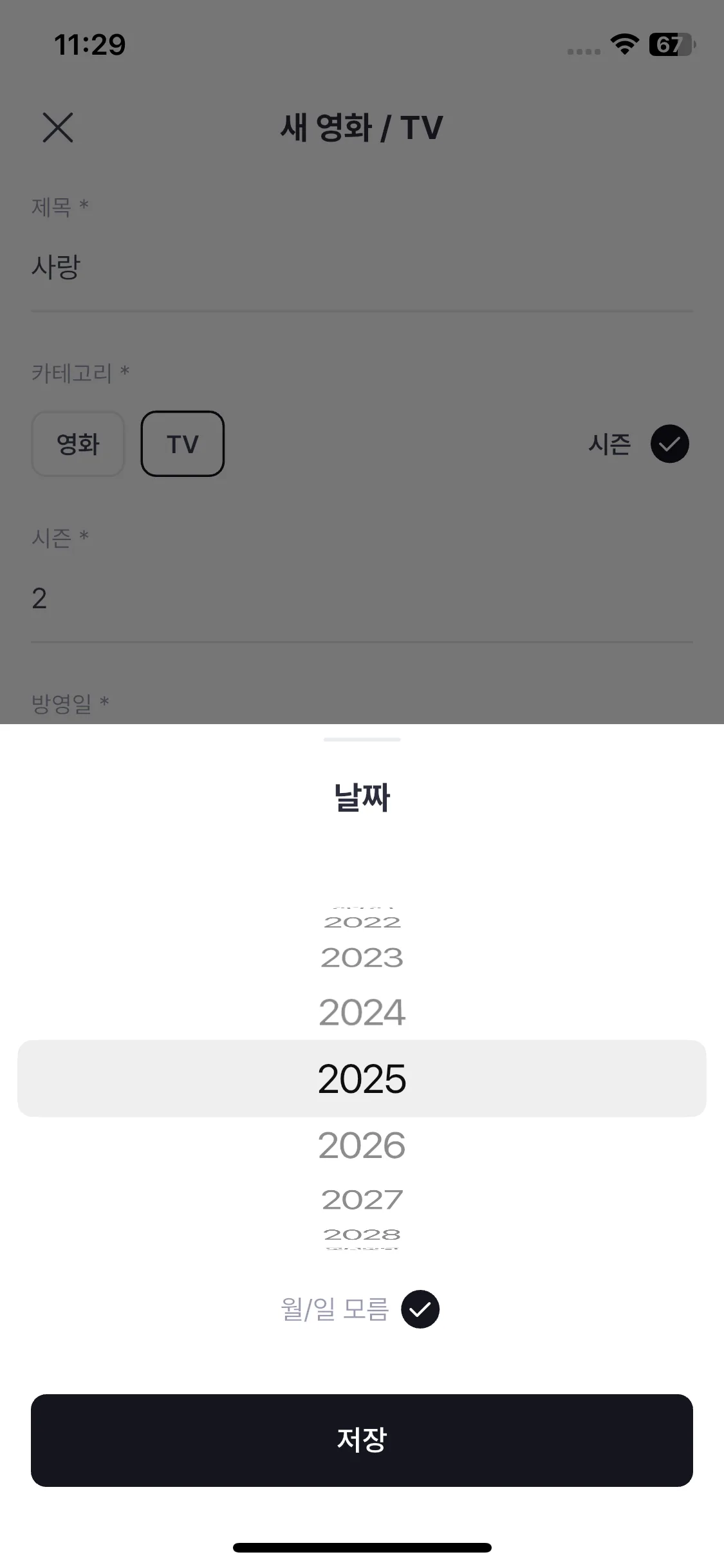724x1568 pixels.
Task: Select the 영화 category chip
Action: [78, 443]
